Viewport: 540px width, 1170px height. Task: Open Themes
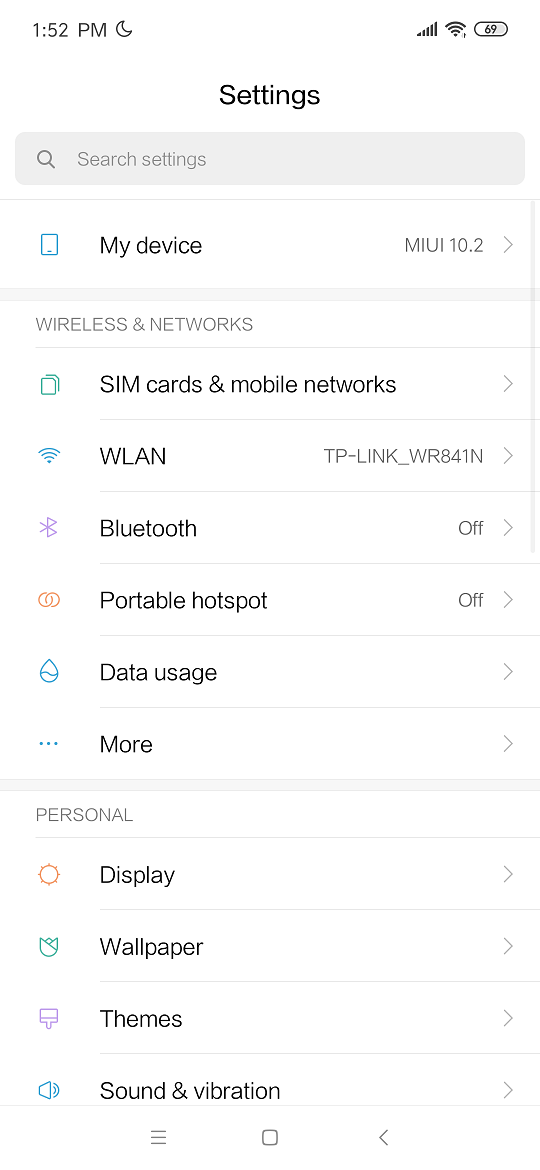(270, 1019)
